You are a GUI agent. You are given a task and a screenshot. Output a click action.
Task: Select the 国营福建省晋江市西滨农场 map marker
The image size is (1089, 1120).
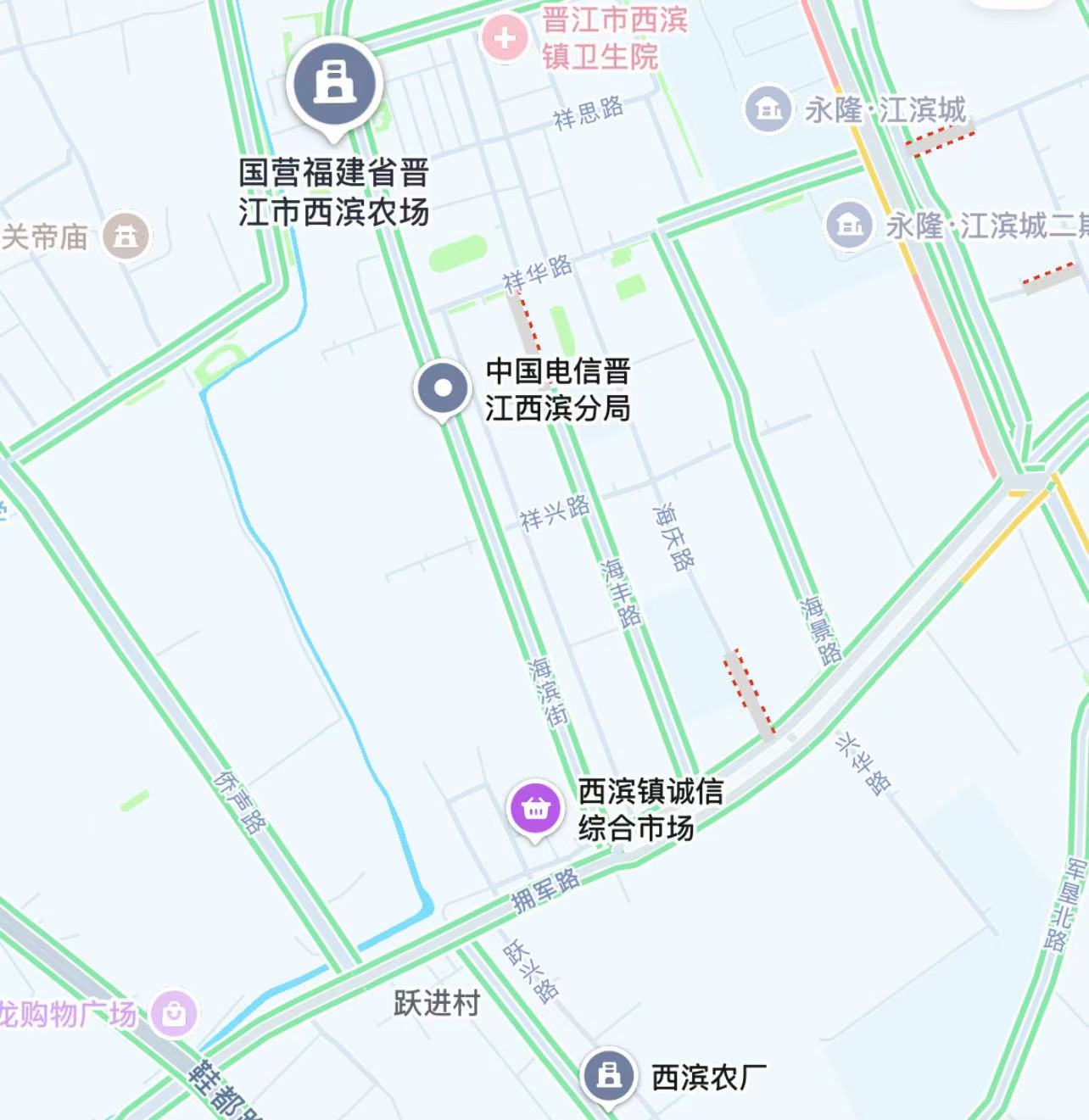coord(334,85)
